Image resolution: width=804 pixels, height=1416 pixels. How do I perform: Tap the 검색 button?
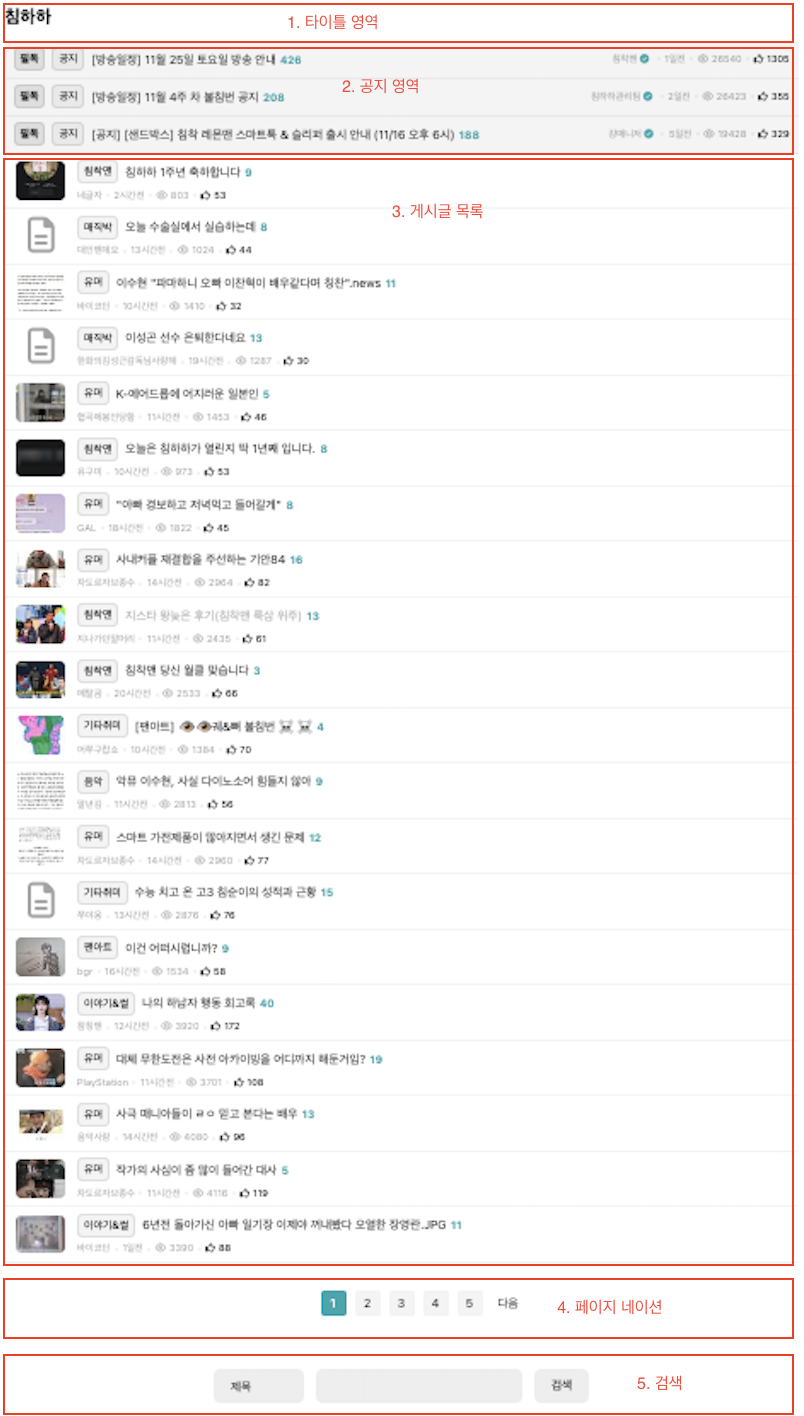[x=560, y=1386]
